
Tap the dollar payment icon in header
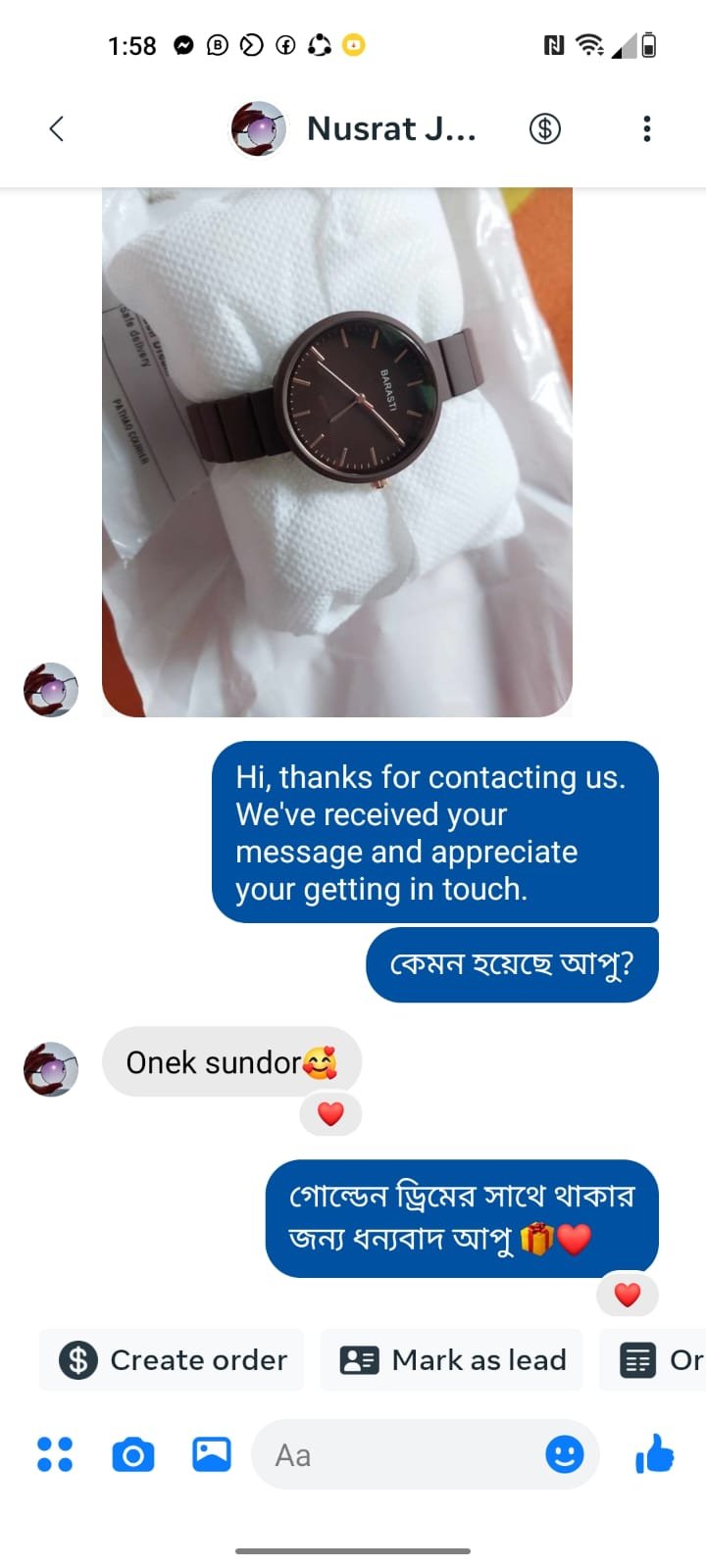(x=545, y=128)
